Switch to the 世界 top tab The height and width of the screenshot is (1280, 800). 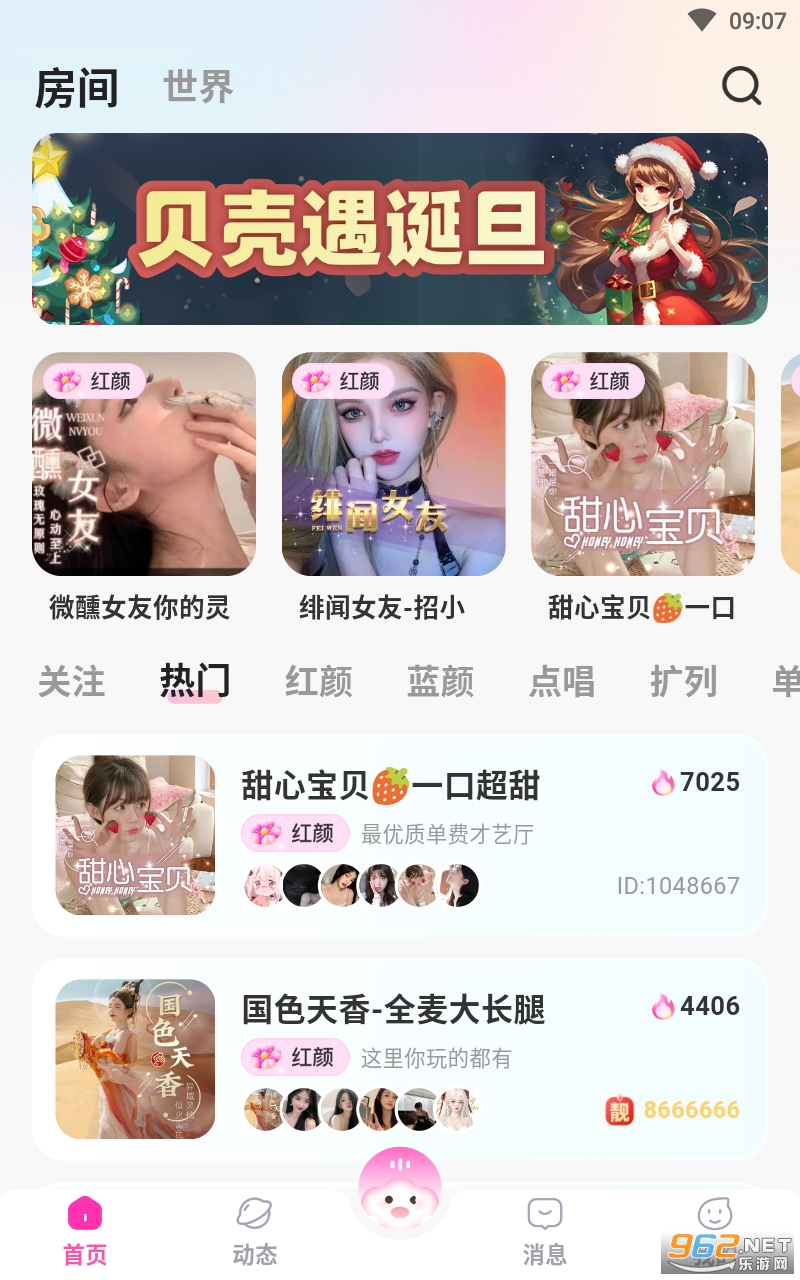pos(198,87)
